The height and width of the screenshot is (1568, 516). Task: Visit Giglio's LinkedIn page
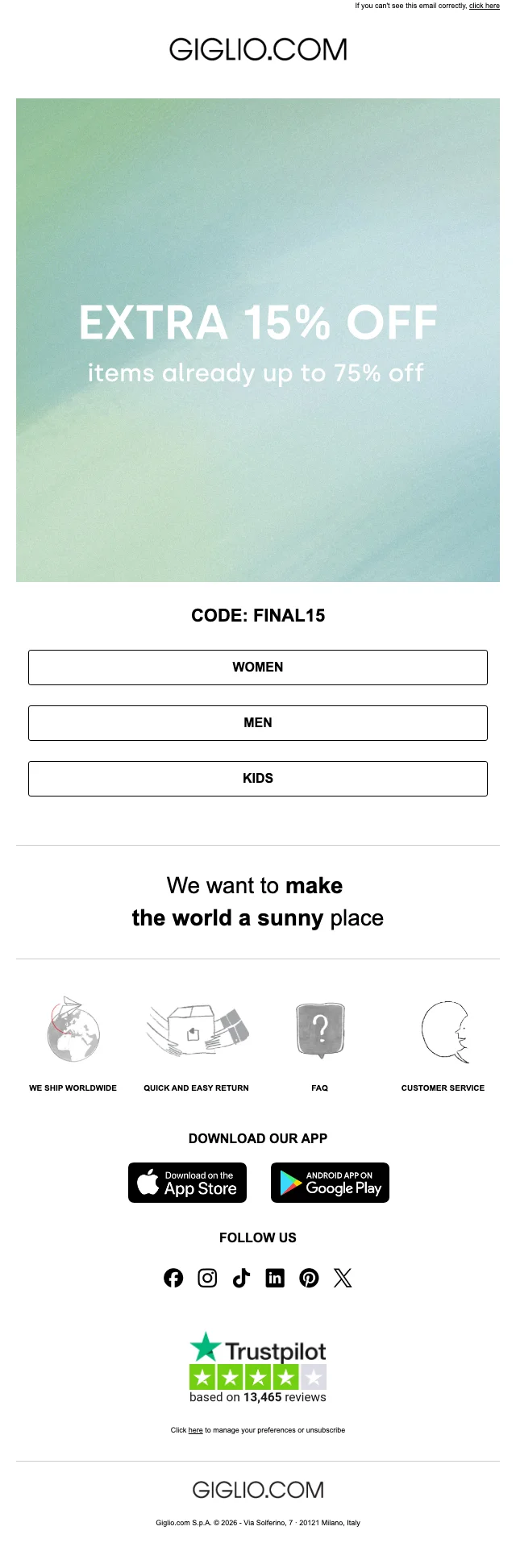click(x=275, y=1278)
